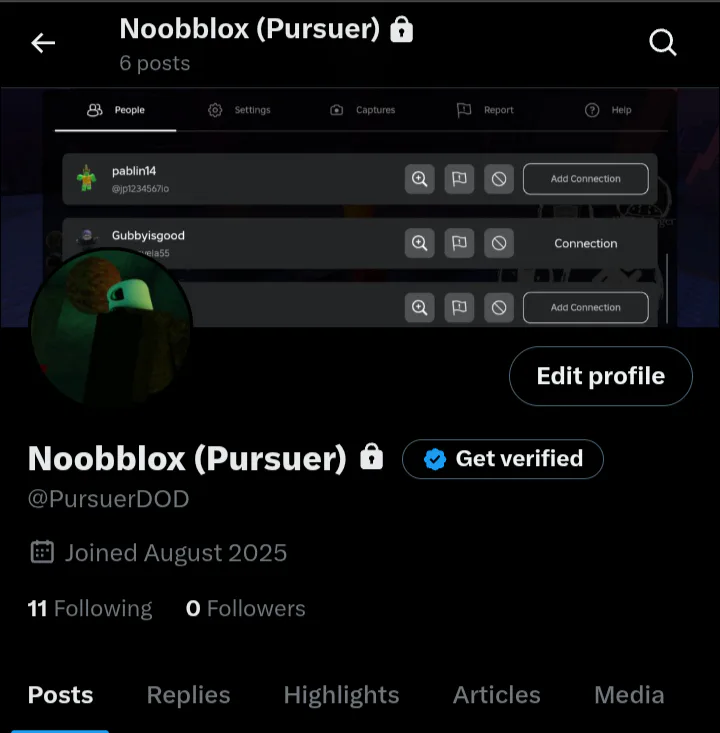Switch to the Media tab
The image size is (720, 733).
[x=628, y=695]
